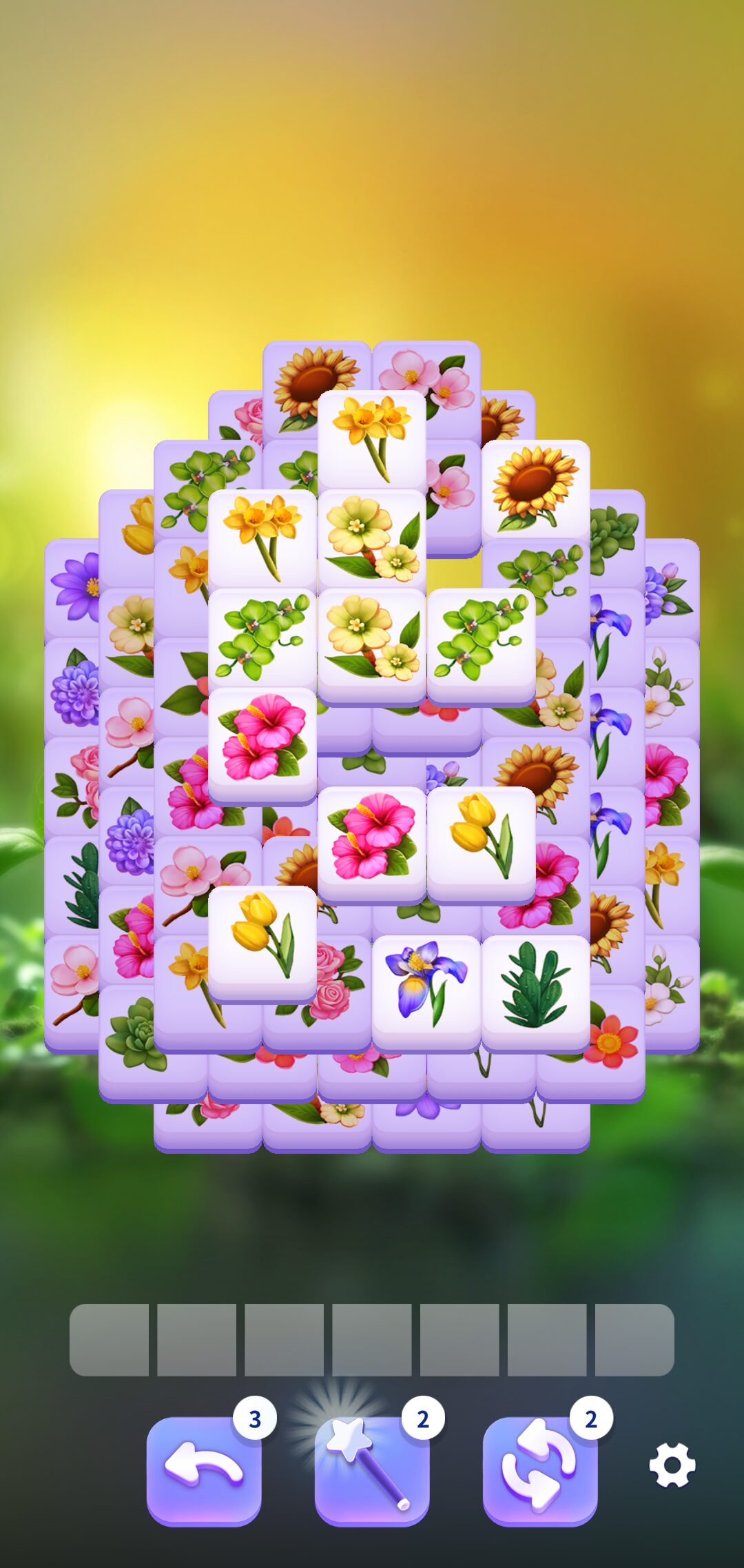Select the bright green fern tile
Screen dimensions: 744x1568
535,990
